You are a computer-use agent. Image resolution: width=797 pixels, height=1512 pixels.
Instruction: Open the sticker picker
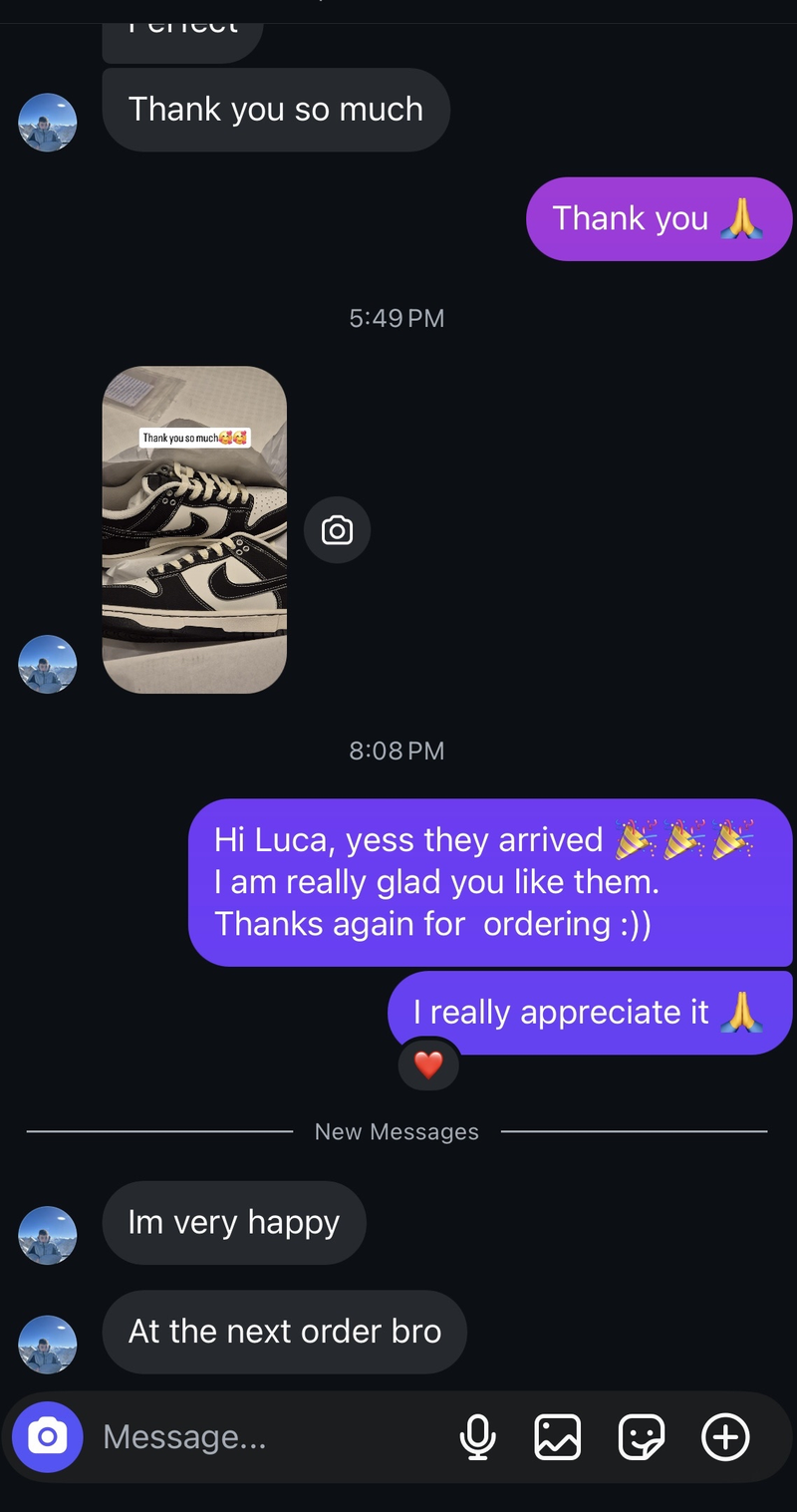(641, 1436)
